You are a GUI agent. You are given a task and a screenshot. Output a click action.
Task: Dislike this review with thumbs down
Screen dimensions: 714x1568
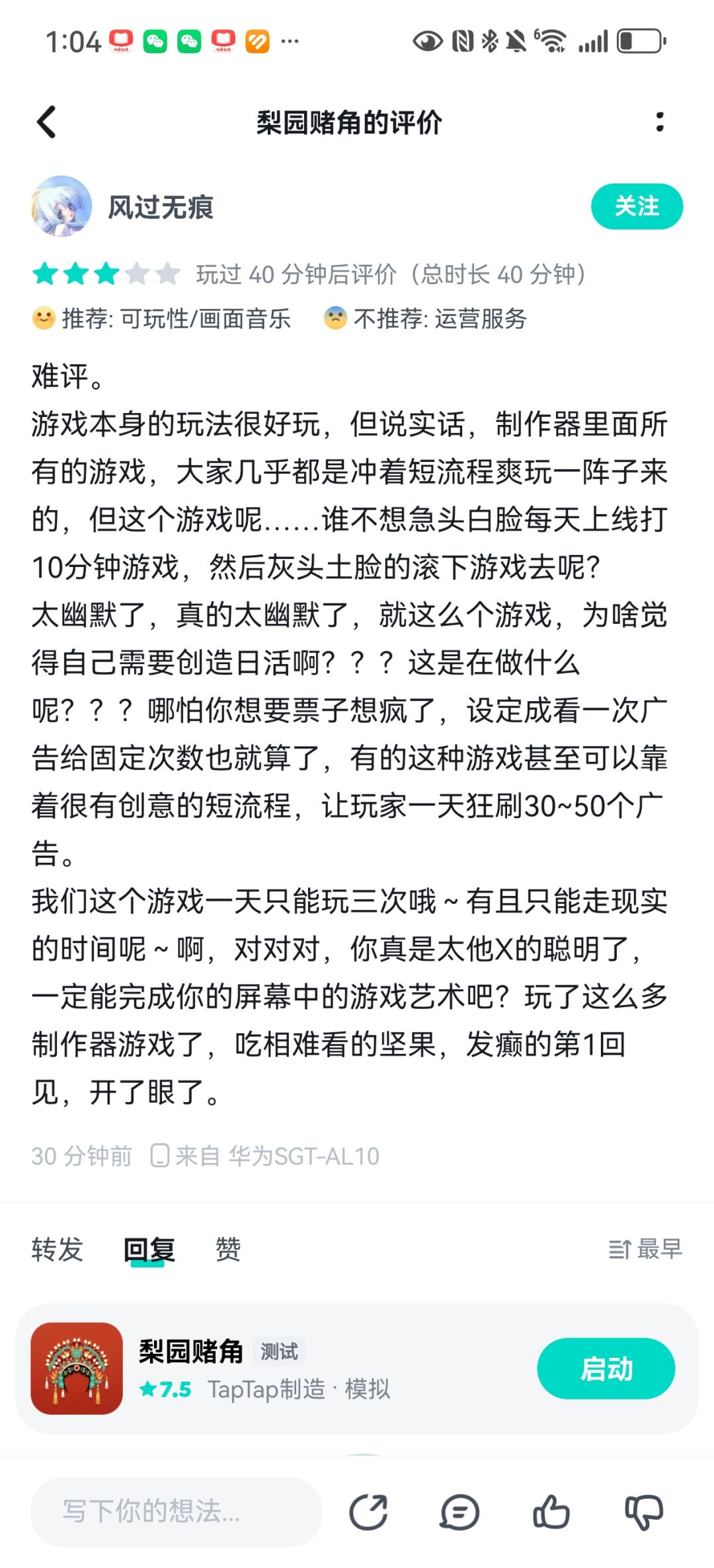click(x=643, y=1512)
